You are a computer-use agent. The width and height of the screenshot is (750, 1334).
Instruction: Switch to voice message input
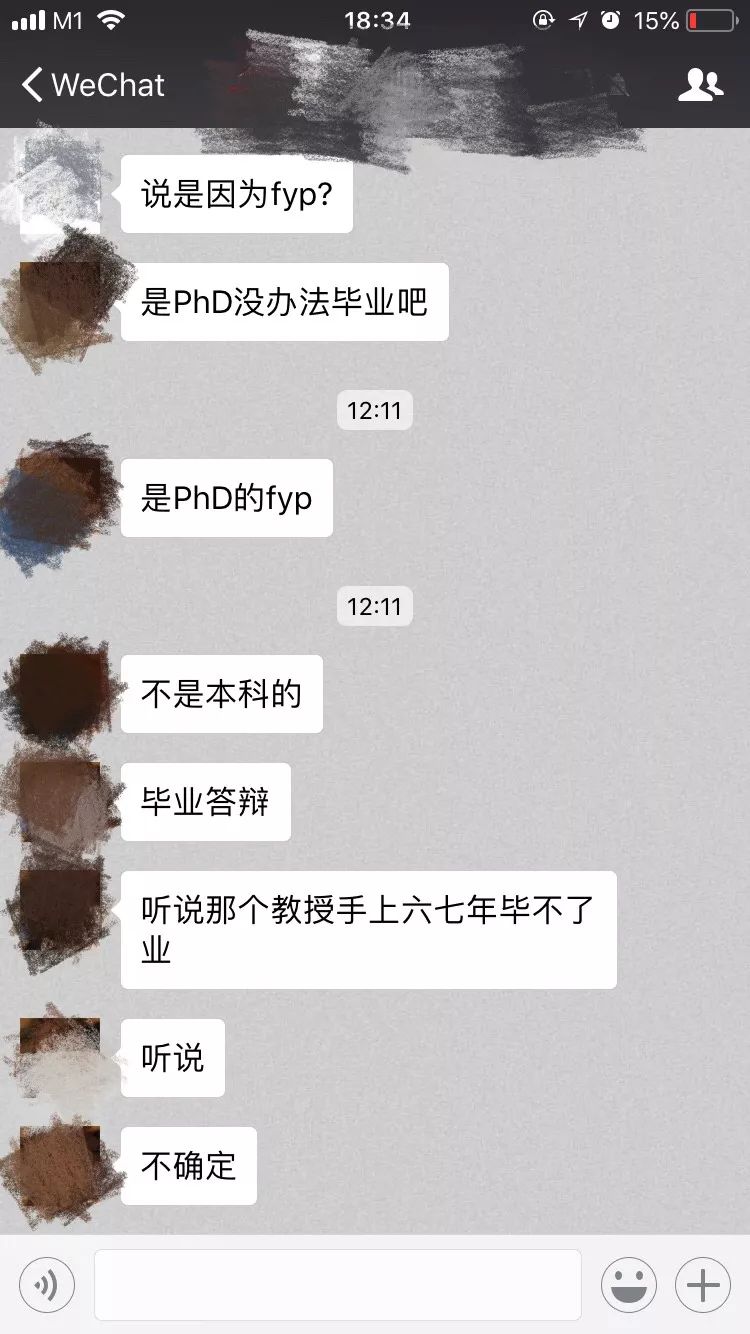tap(47, 1285)
